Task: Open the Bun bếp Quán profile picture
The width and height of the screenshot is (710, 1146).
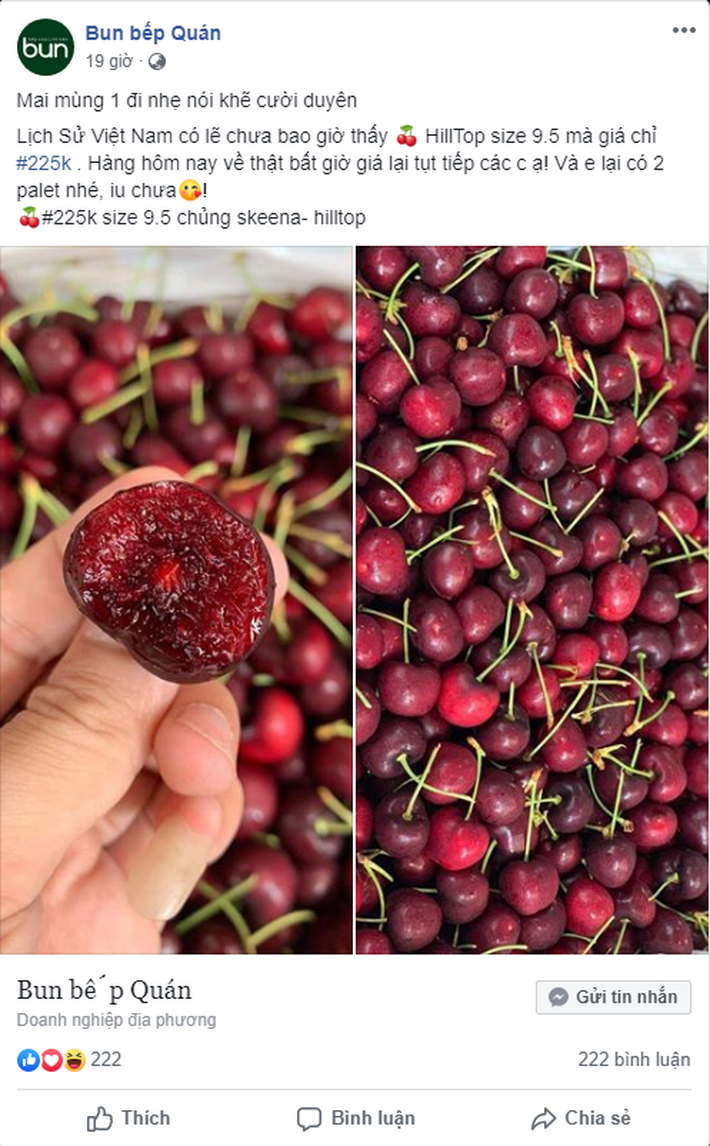Action: click(46, 47)
